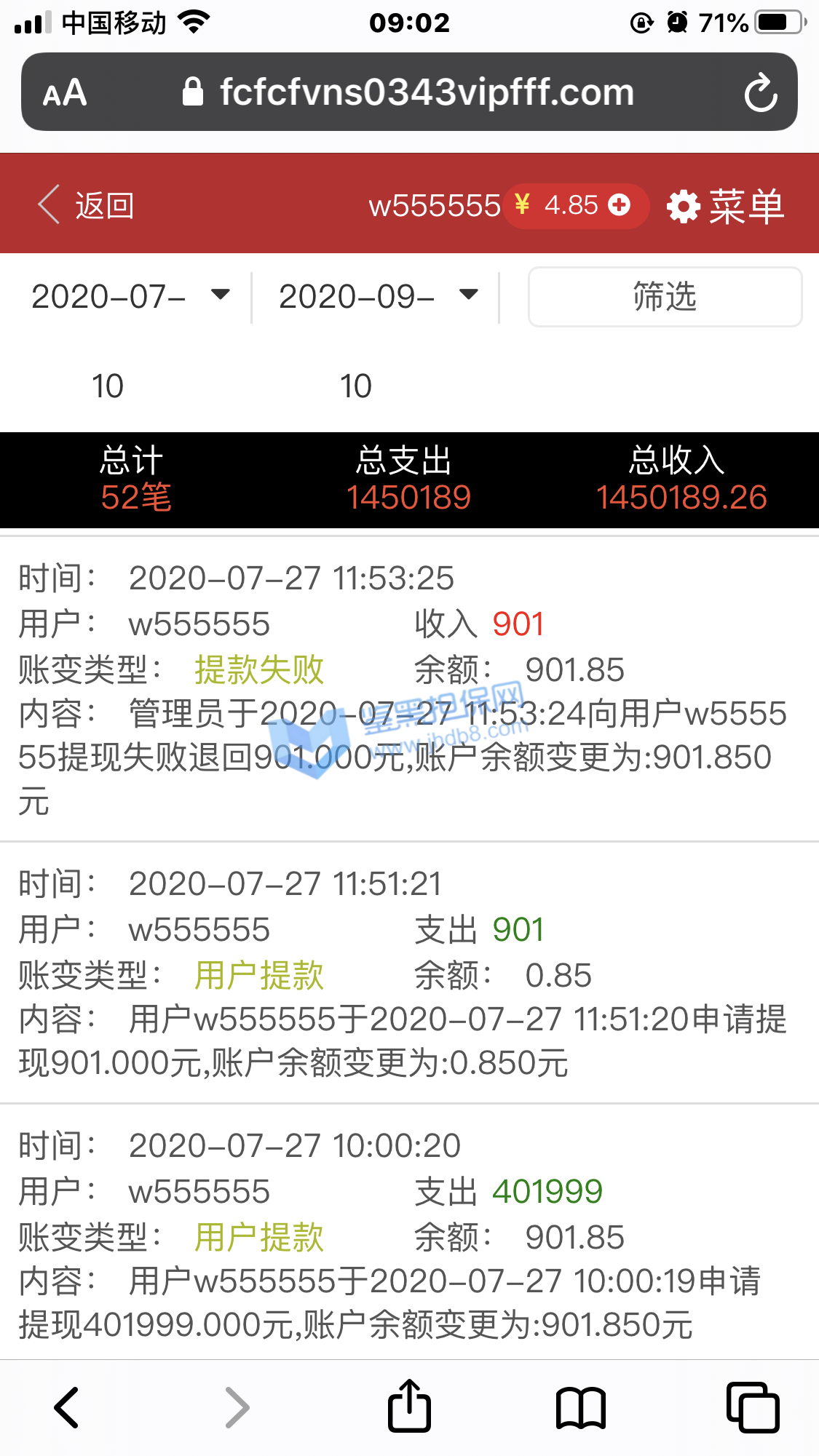This screenshot has width=819, height=1456.
Task: Tap the 筛选 filter button
Action: click(665, 297)
